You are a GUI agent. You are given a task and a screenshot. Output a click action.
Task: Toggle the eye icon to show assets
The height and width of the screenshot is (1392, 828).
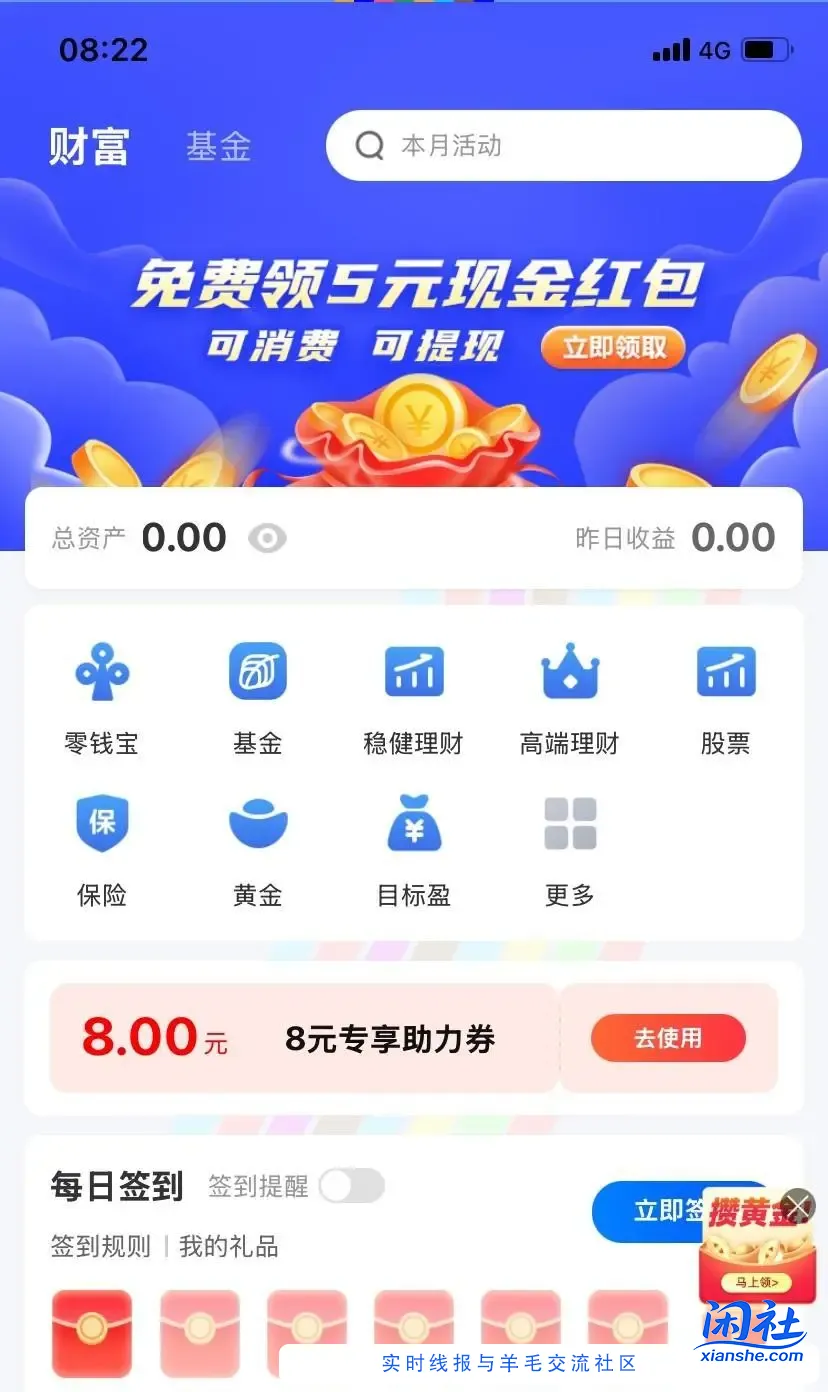[267, 538]
